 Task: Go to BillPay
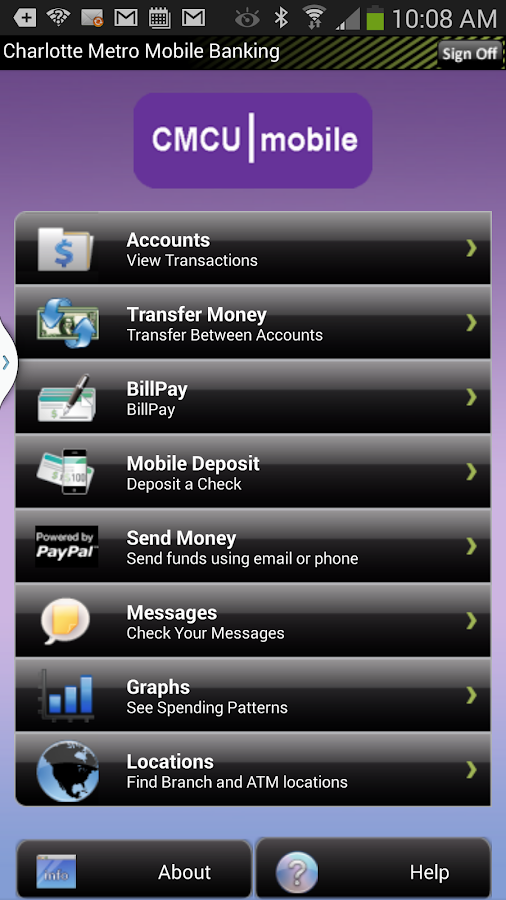point(253,397)
